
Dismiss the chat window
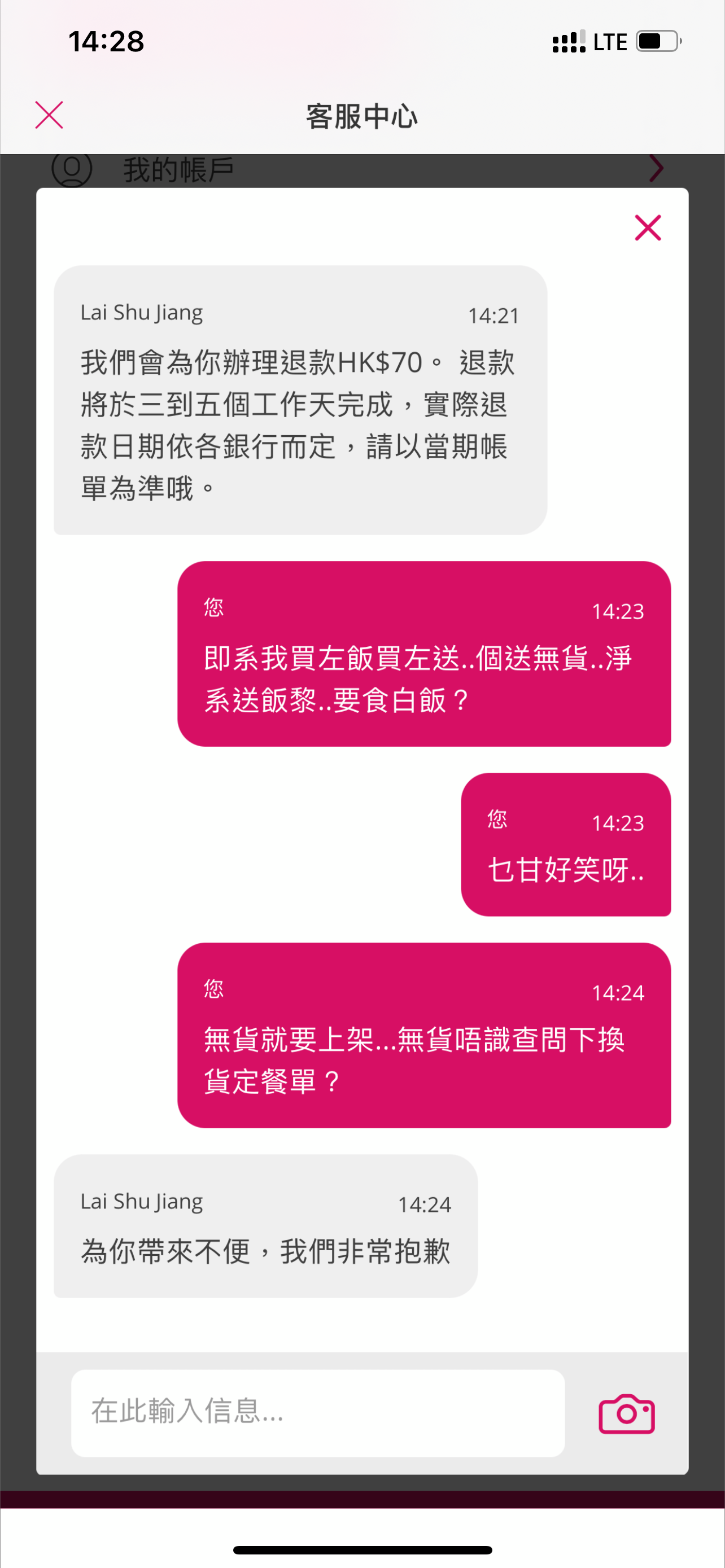tap(648, 227)
